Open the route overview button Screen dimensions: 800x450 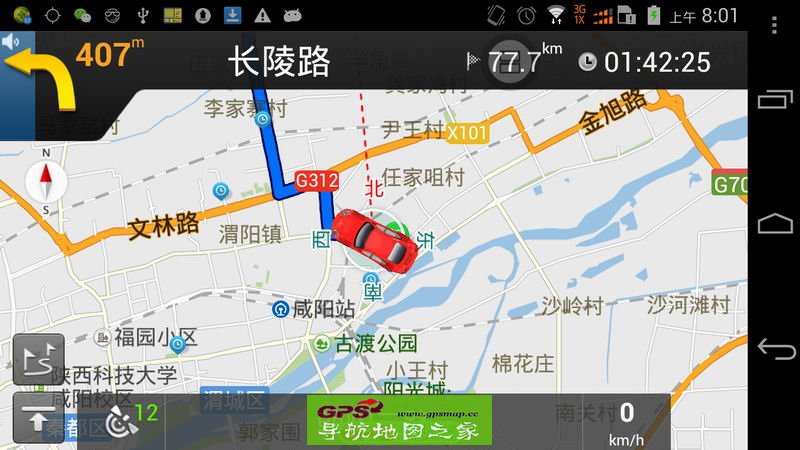[38, 359]
